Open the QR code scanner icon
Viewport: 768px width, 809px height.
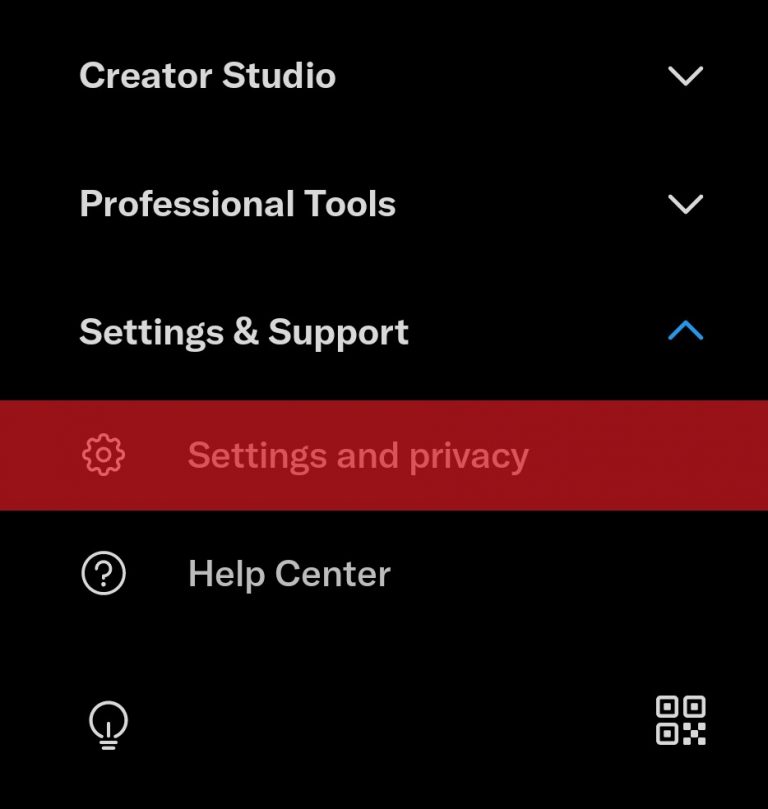point(680,721)
